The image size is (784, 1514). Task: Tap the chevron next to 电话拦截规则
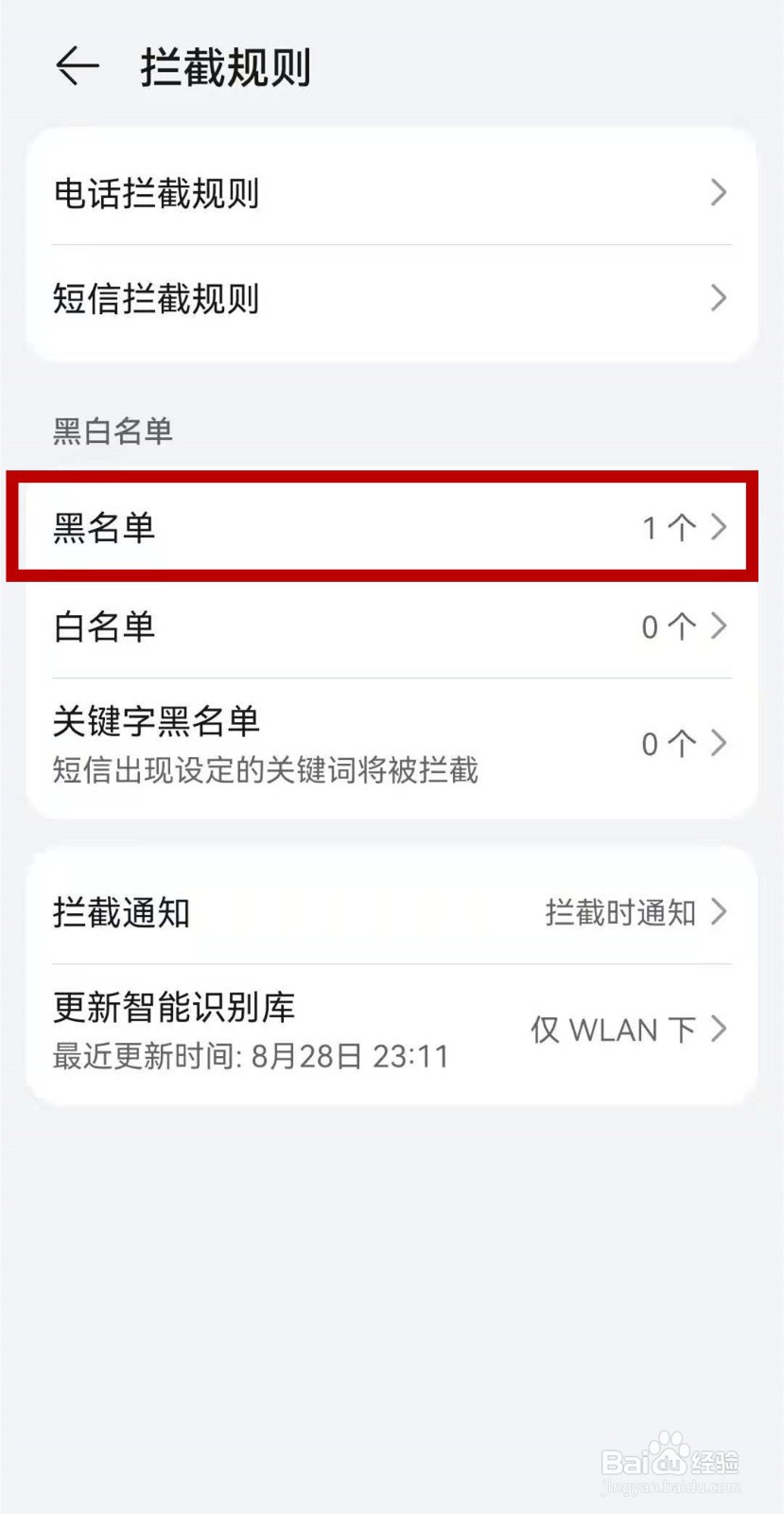pos(719,193)
